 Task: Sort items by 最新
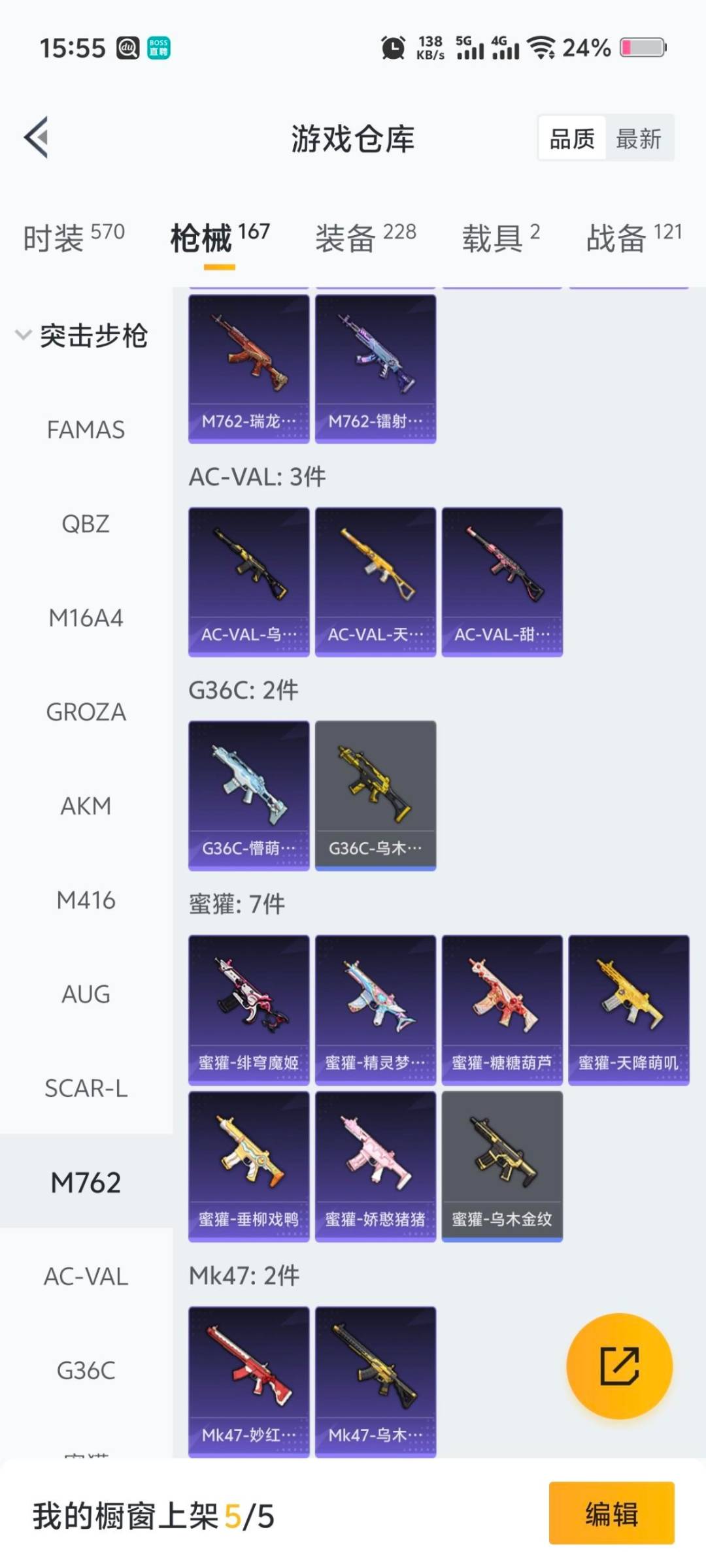pyautogui.click(x=638, y=139)
